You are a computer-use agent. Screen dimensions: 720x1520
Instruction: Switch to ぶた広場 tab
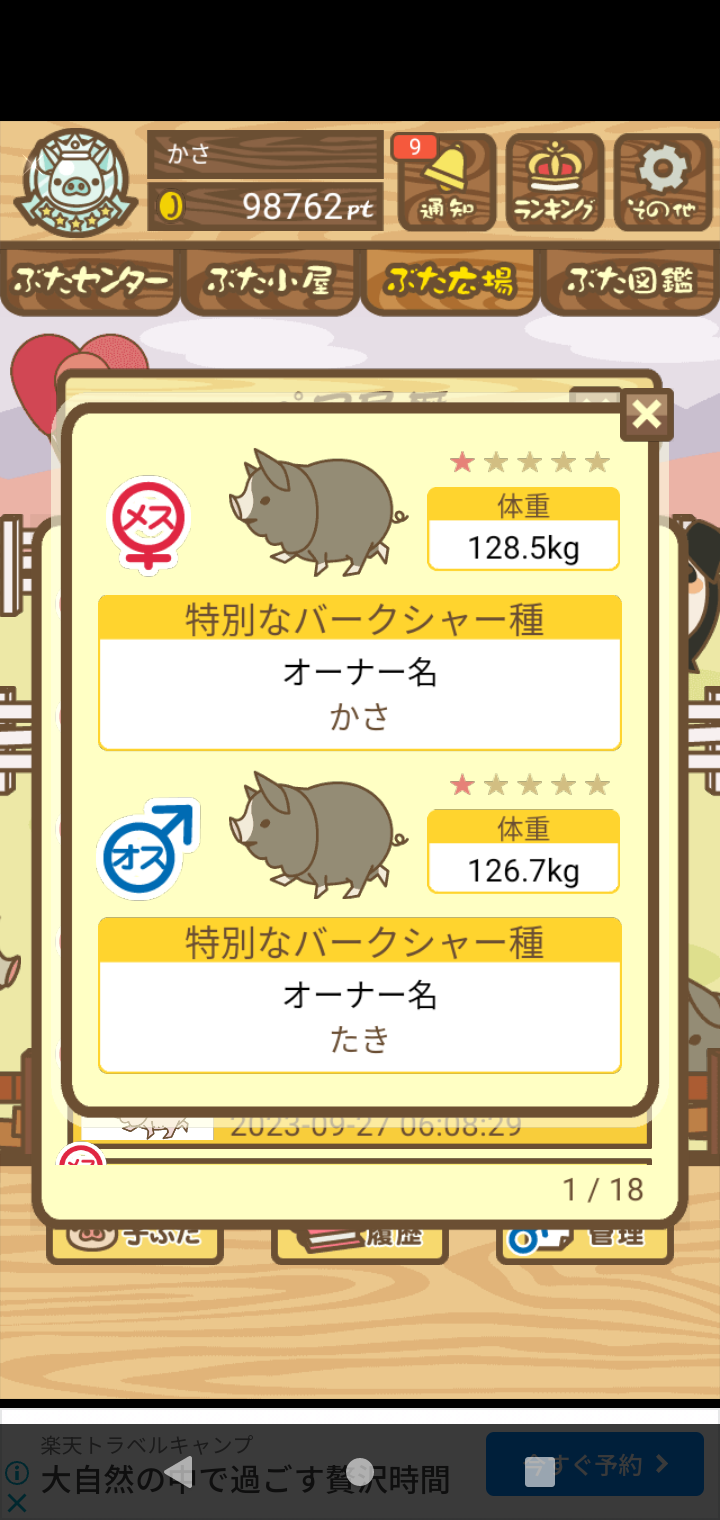(450, 282)
